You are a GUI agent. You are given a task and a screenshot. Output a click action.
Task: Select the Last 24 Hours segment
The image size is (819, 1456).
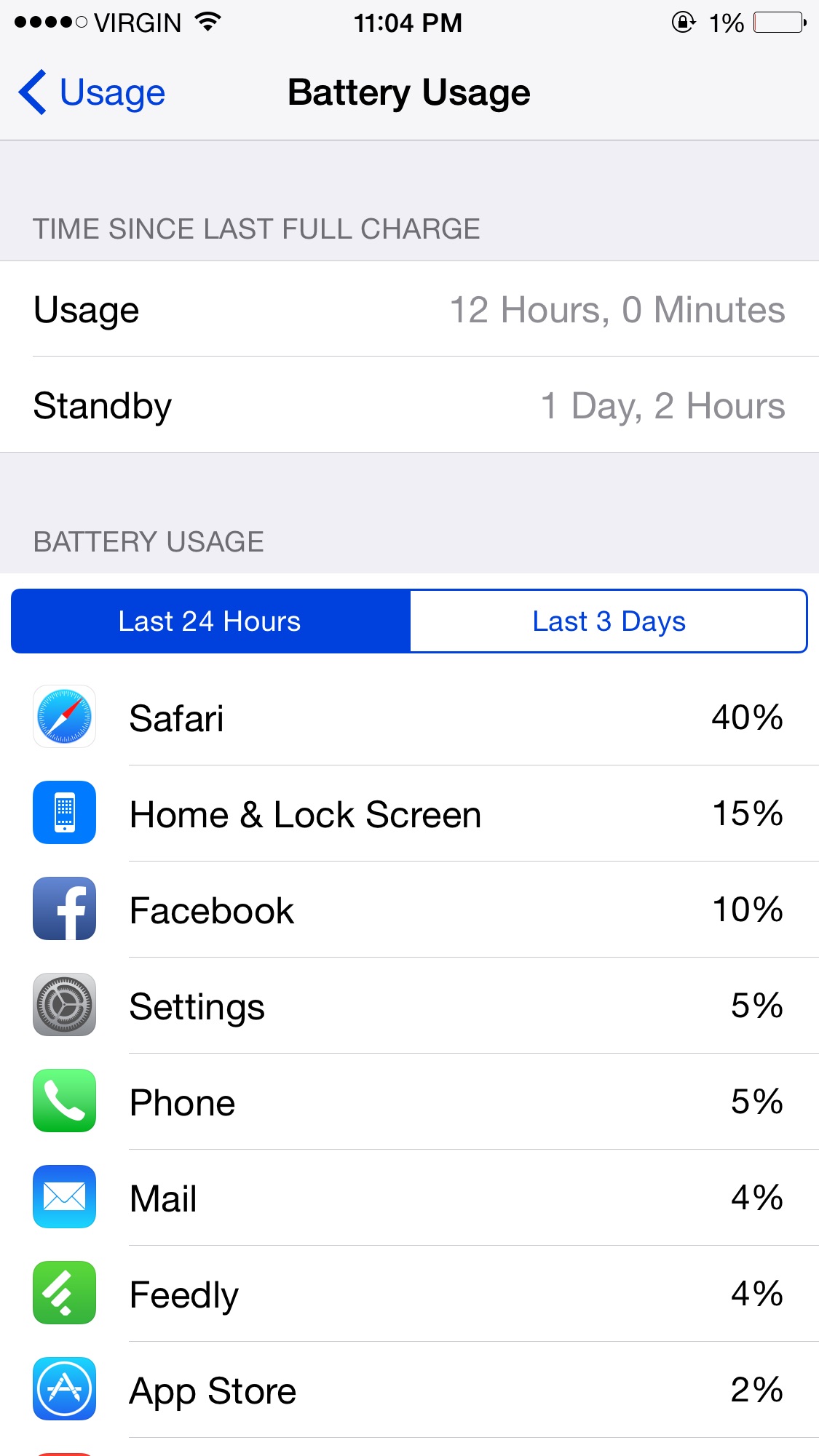click(210, 621)
